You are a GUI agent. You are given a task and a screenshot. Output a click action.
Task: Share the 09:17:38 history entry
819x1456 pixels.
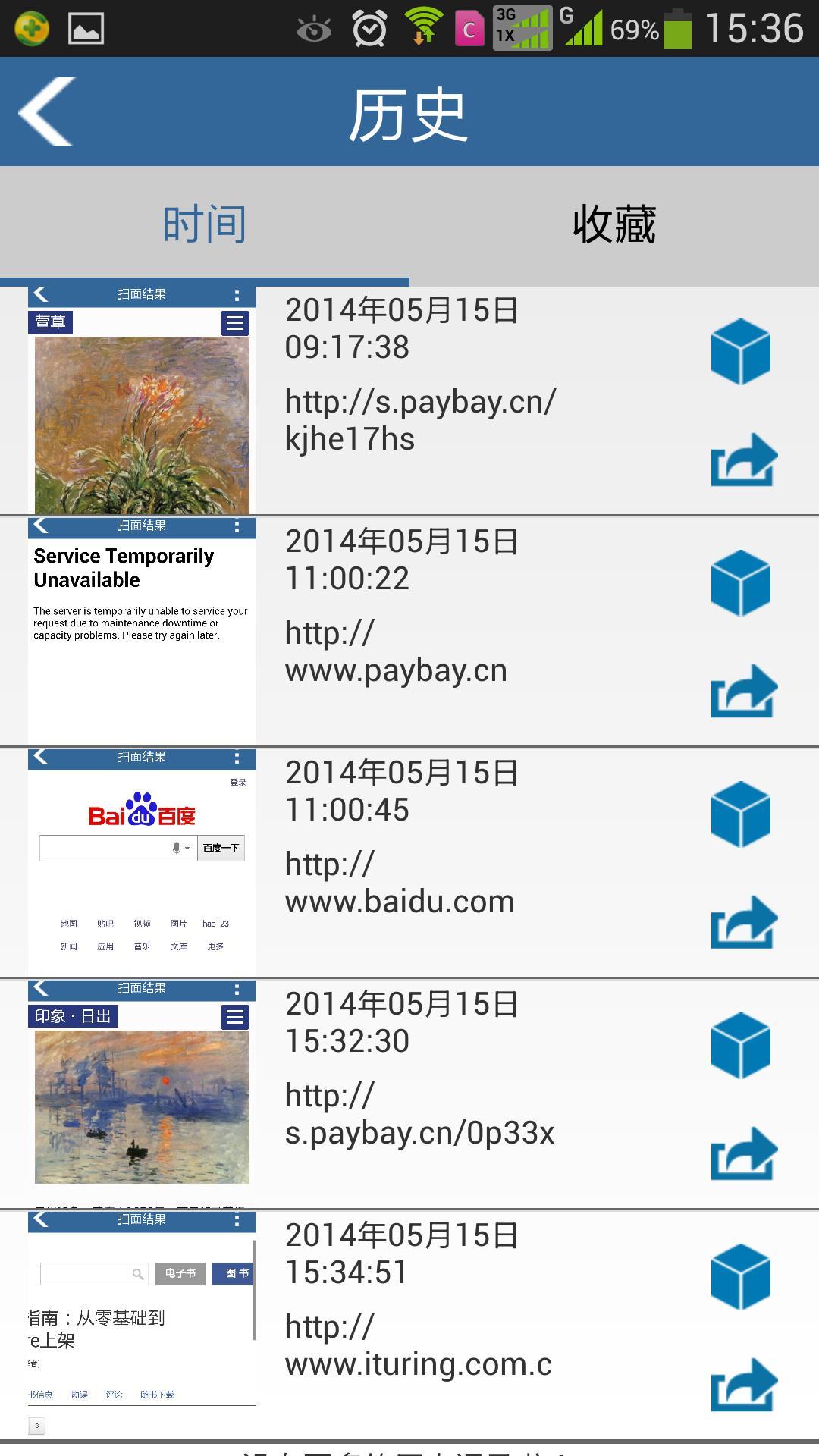click(x=744, y=460)
